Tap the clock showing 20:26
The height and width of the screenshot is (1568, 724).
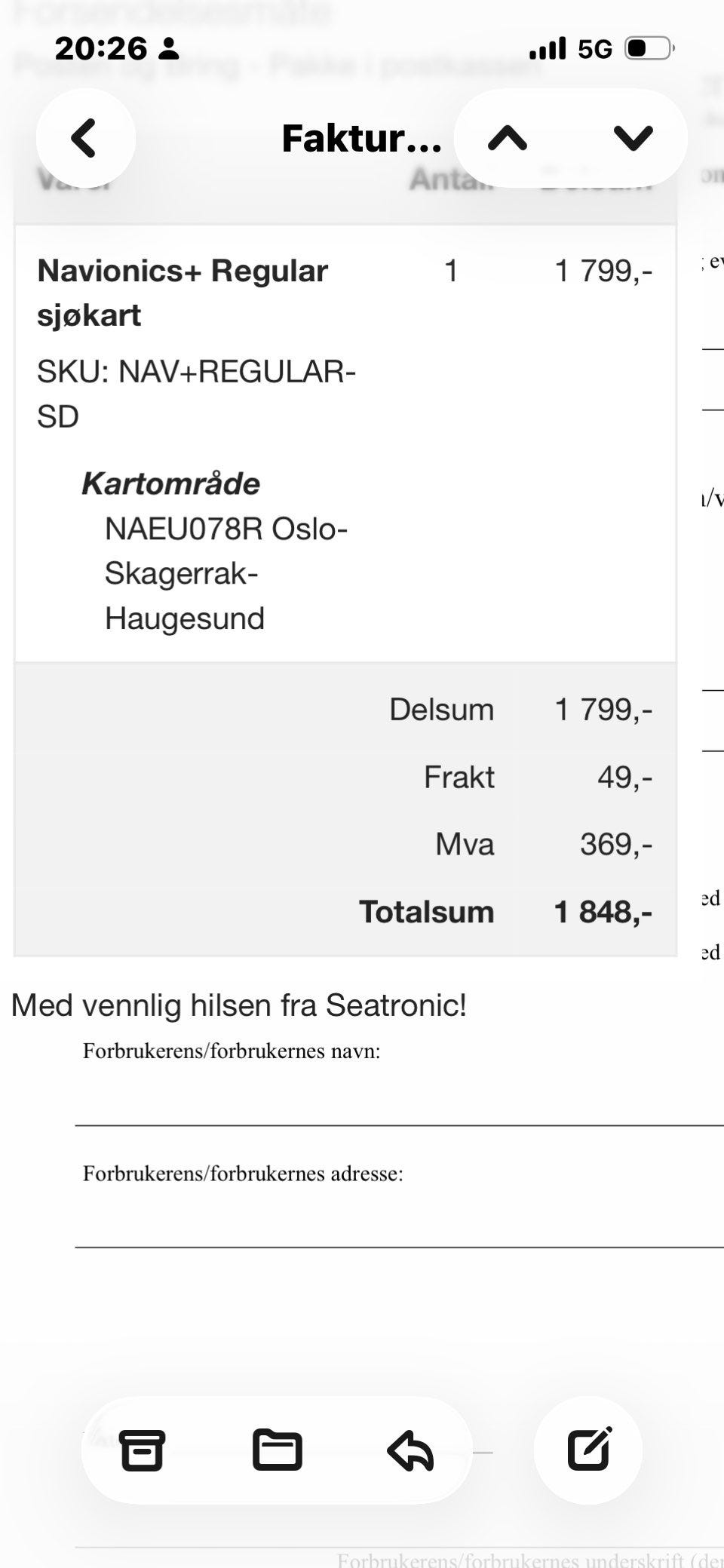[x=102, y=48]
